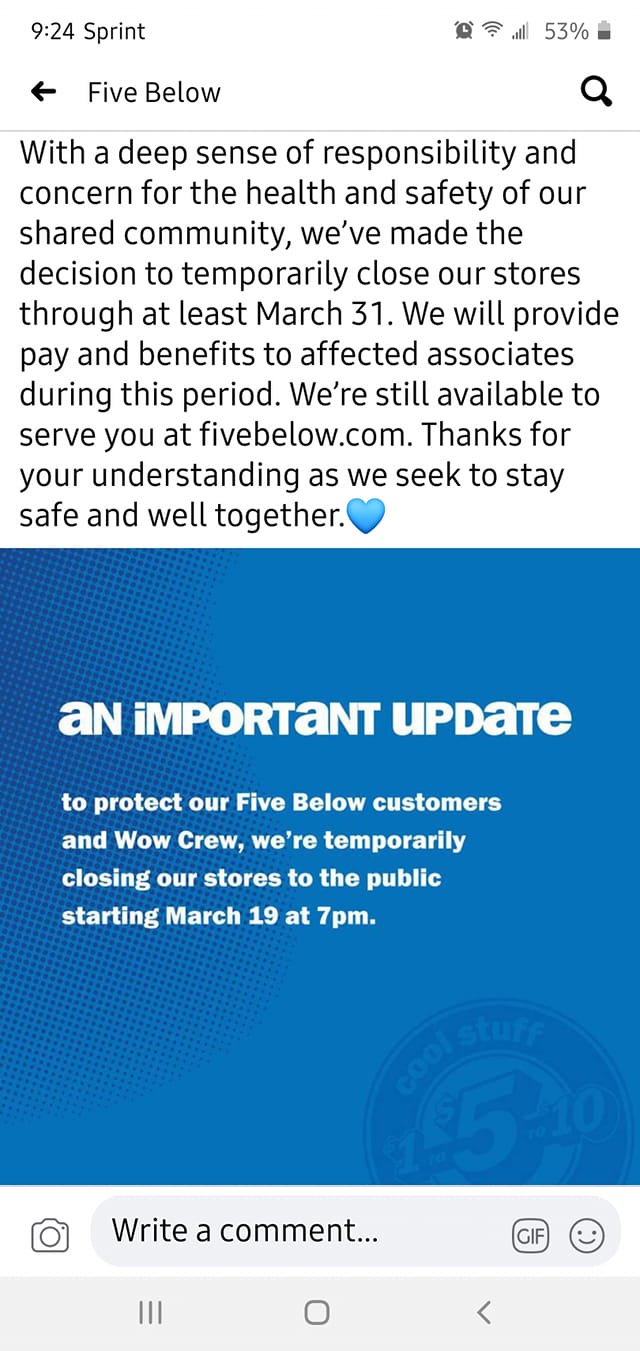Open search with the magnifier icon
The width and height of the screenshot is (640, 1351).
[x=596, y=93]
